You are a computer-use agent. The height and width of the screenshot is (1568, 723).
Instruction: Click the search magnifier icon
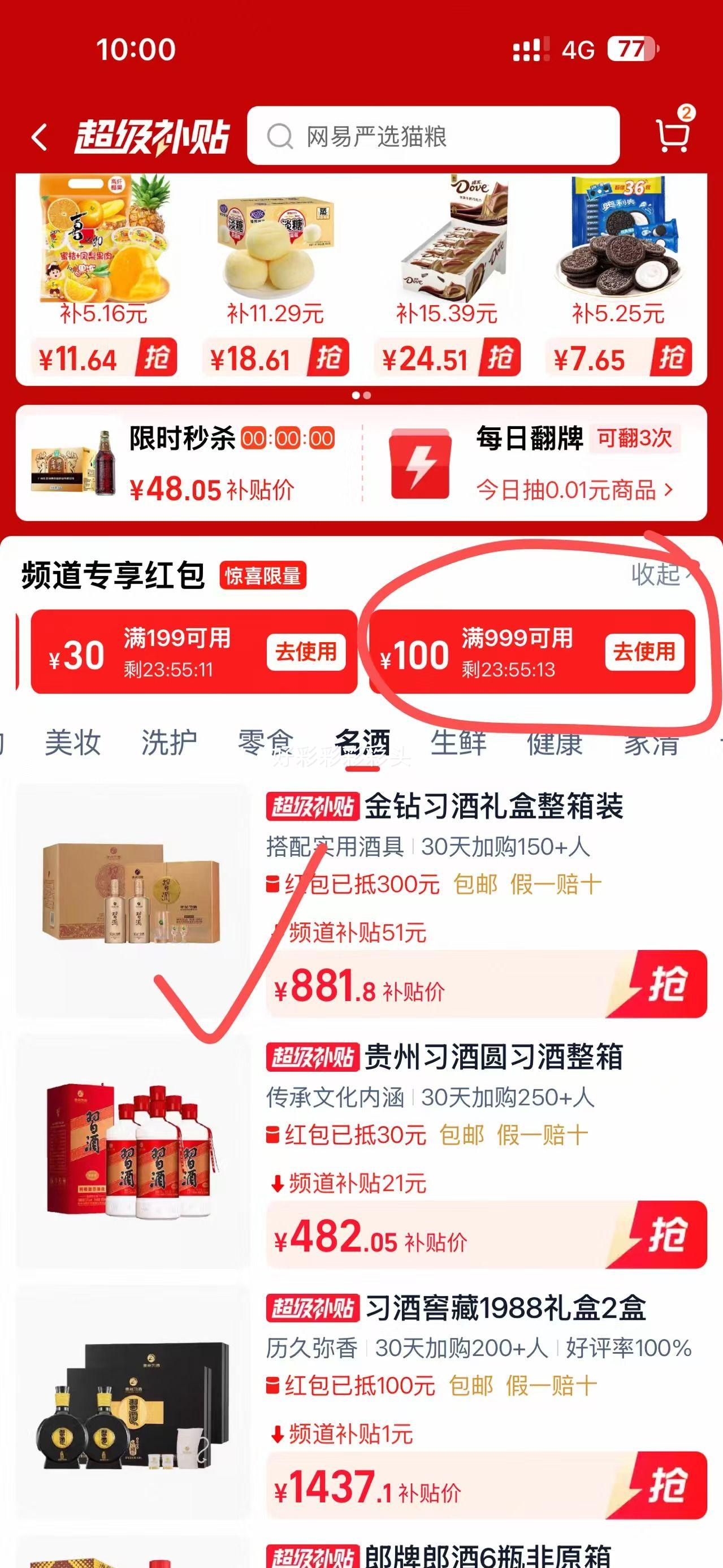click(x=279, y=136)
